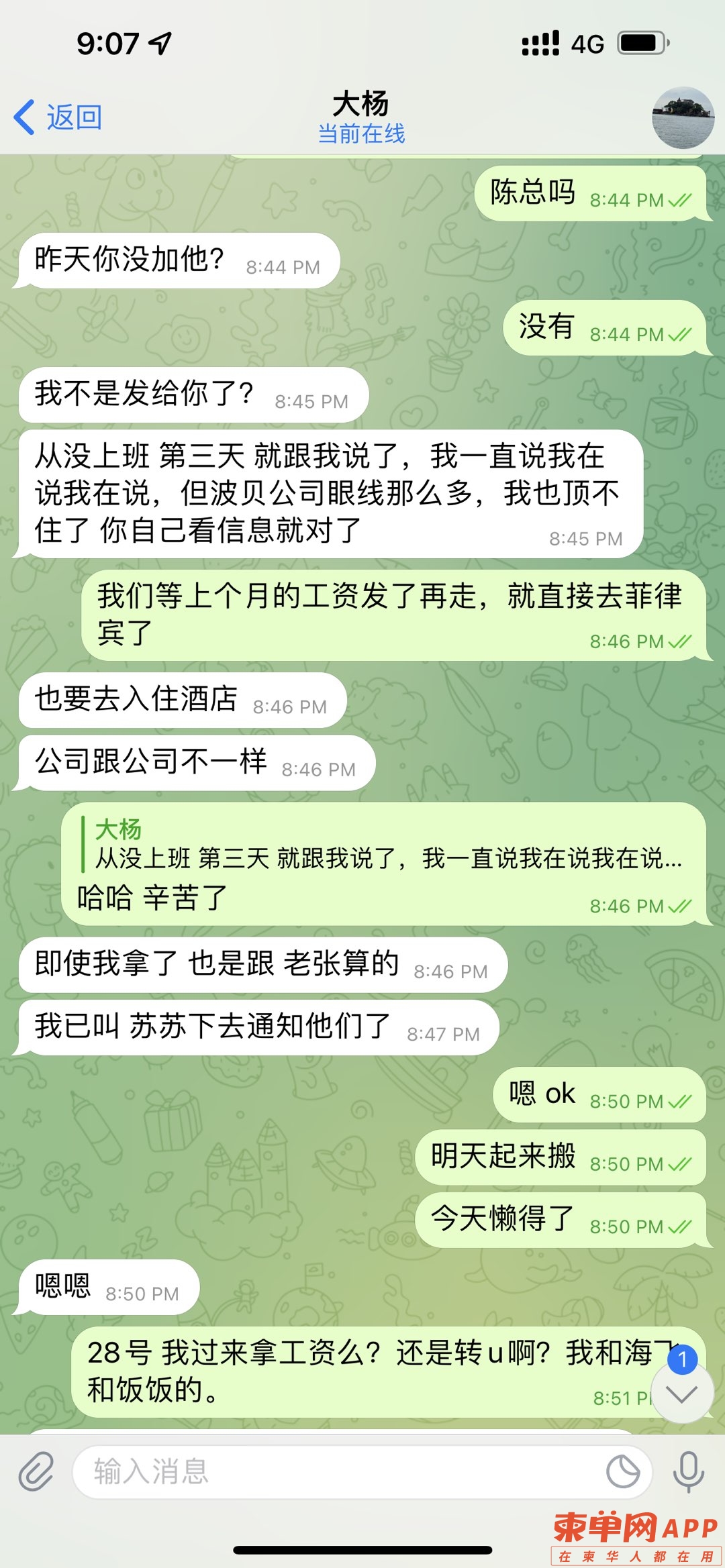Tap the attachment paperclip icon

coord(36,1471)
